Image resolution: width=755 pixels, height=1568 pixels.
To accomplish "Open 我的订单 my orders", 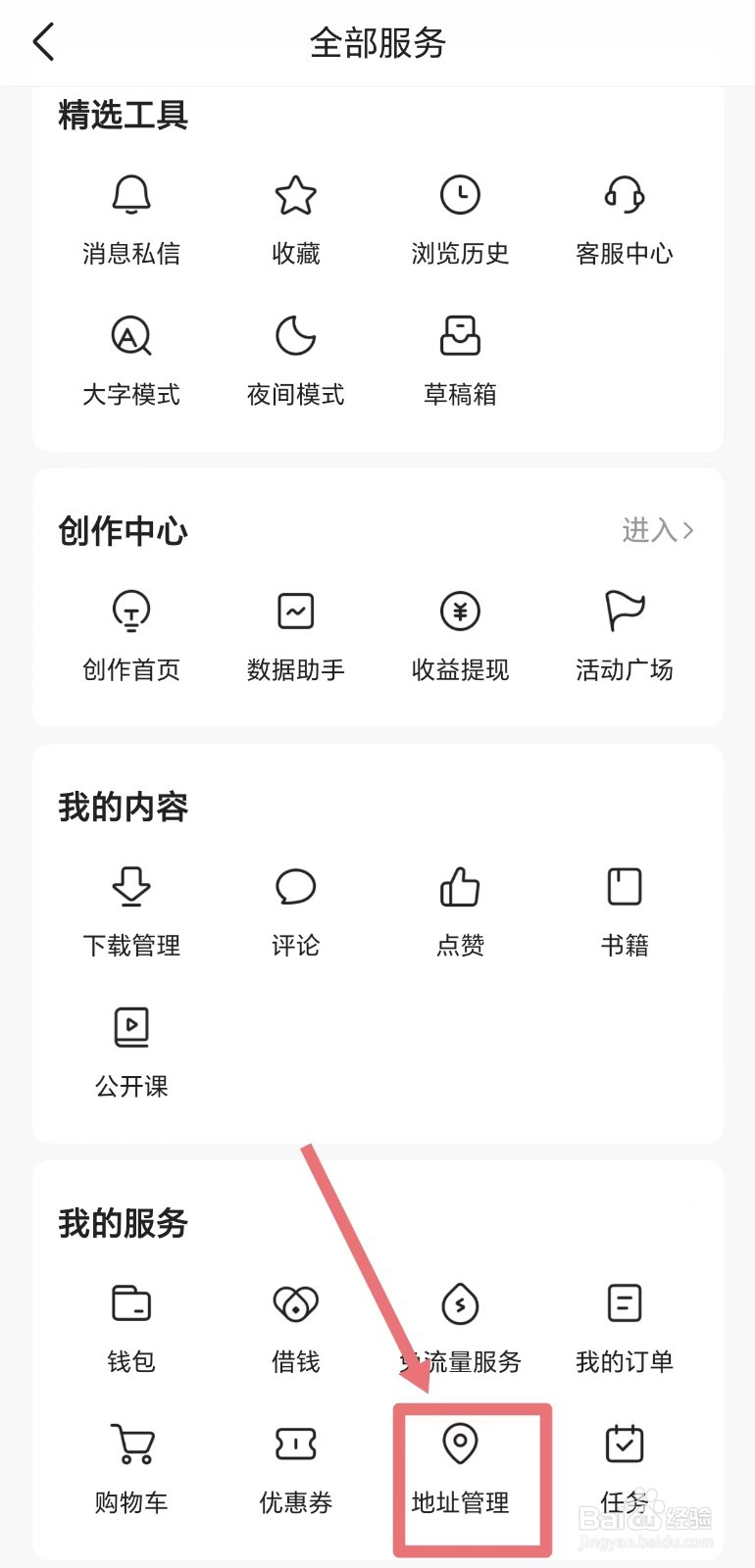I will click(x=625, y=1329).
